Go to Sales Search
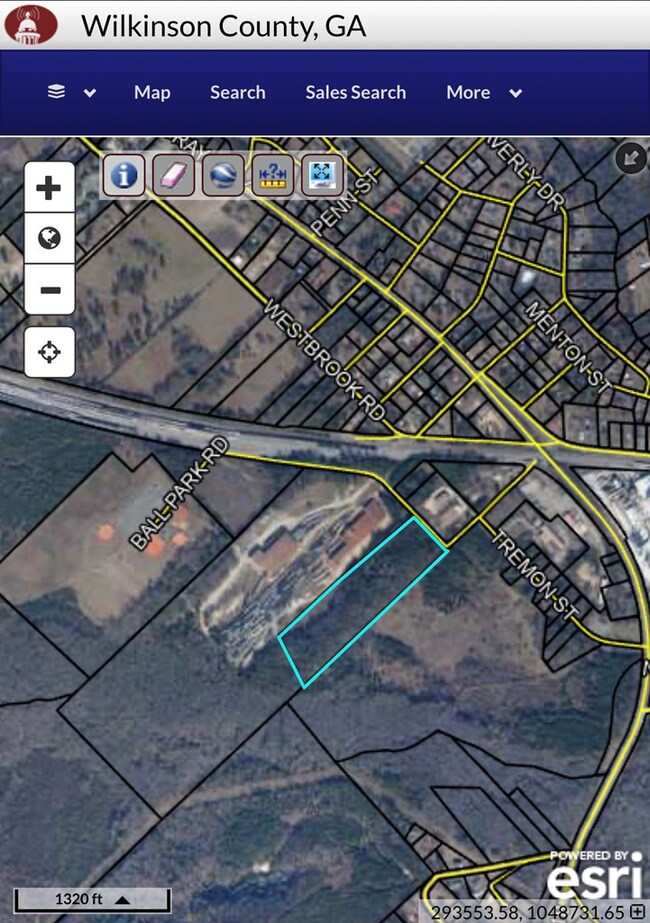650x923 pixels. (x=355, y=92)
